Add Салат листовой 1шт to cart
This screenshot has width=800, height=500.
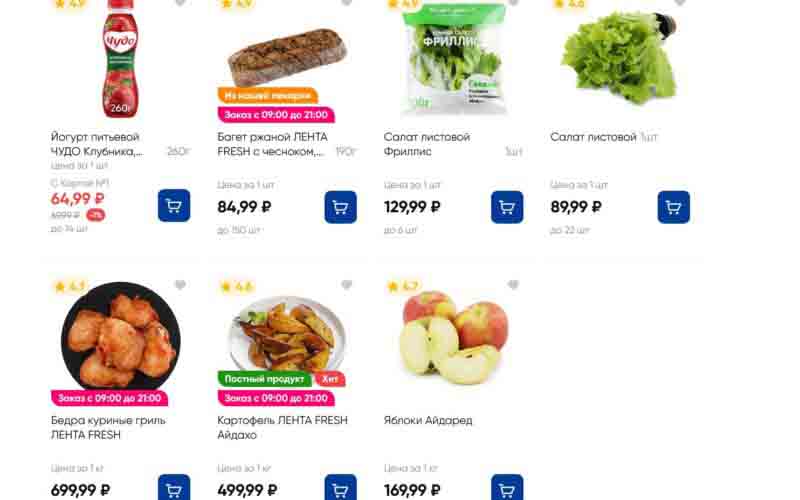(x=673, y=207)
